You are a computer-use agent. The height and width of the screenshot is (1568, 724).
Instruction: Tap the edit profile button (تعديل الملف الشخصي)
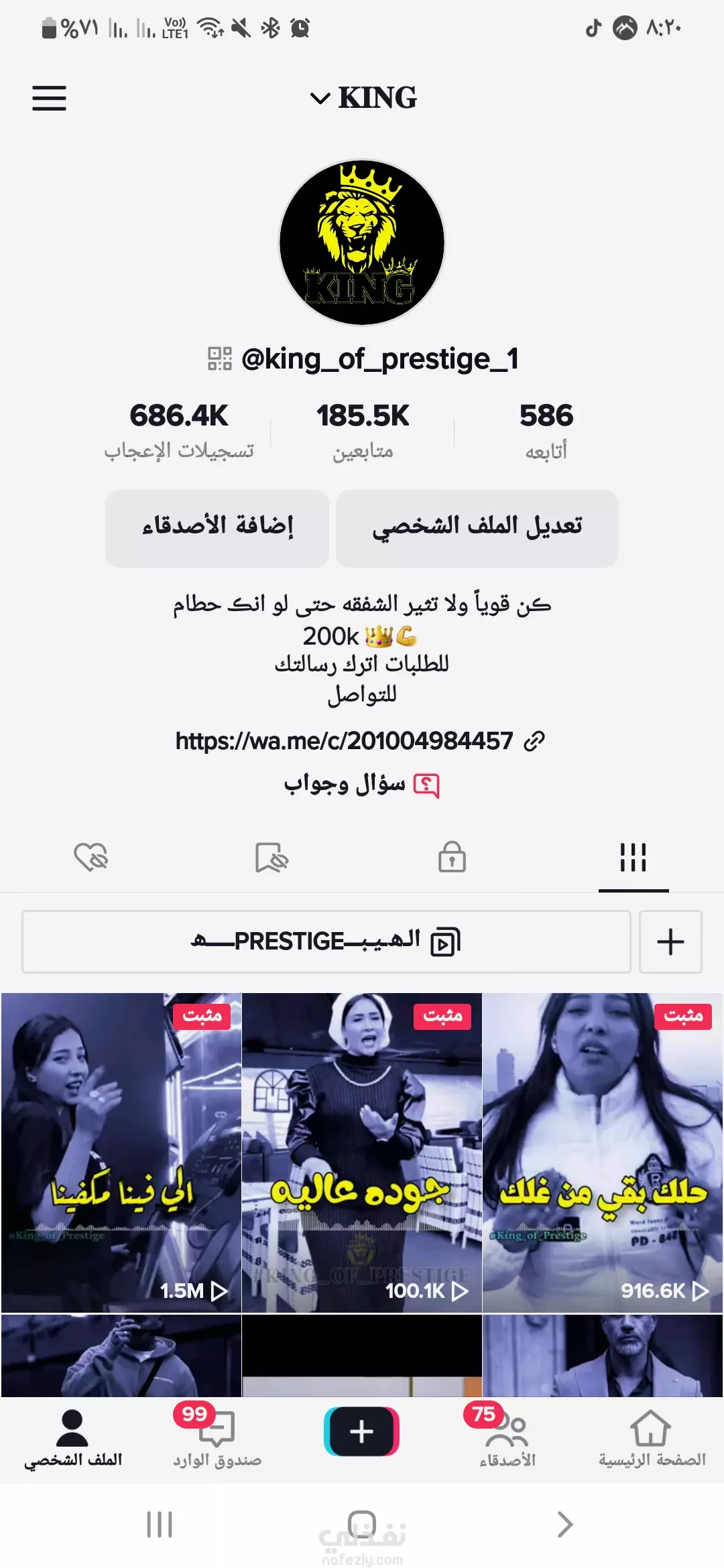477,527
